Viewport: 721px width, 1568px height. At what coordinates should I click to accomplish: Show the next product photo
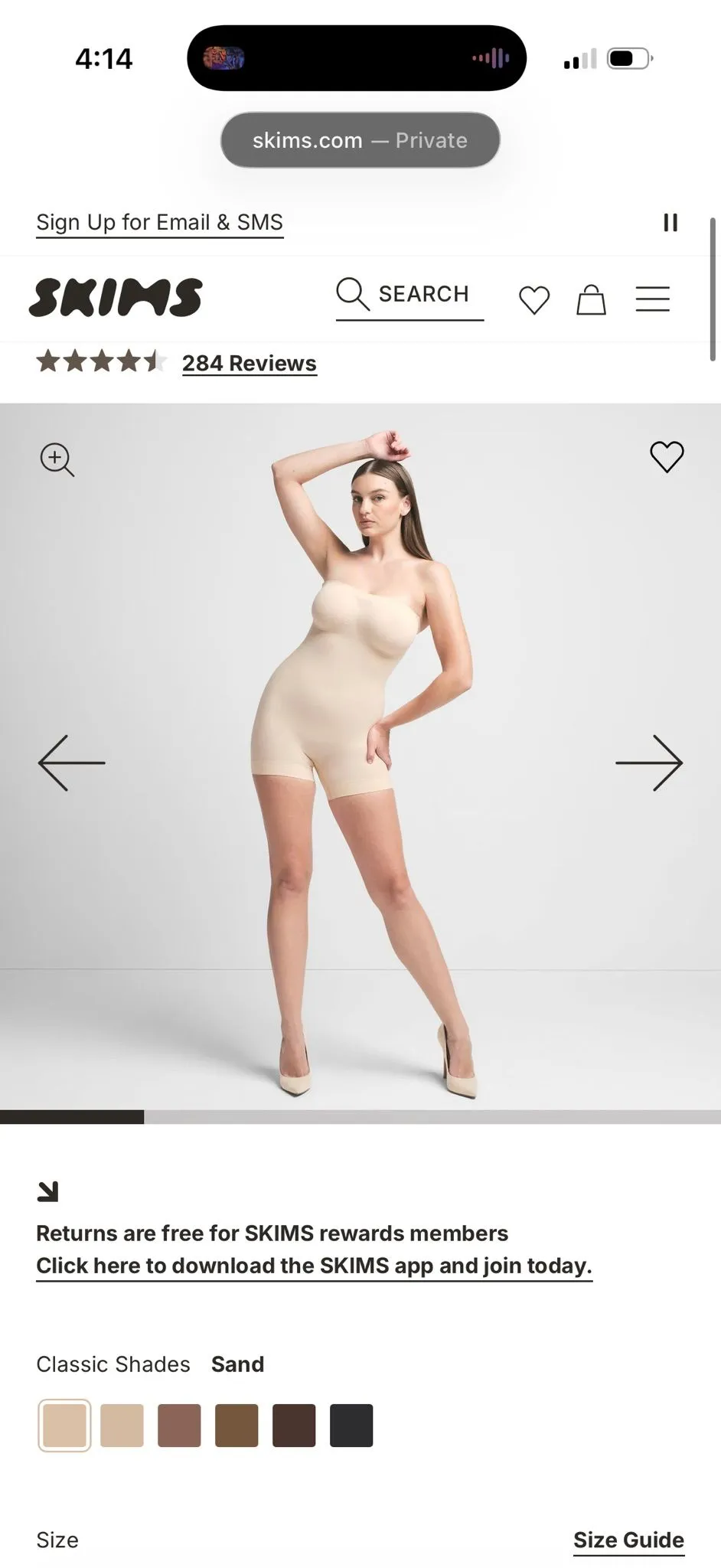(649, 763)
